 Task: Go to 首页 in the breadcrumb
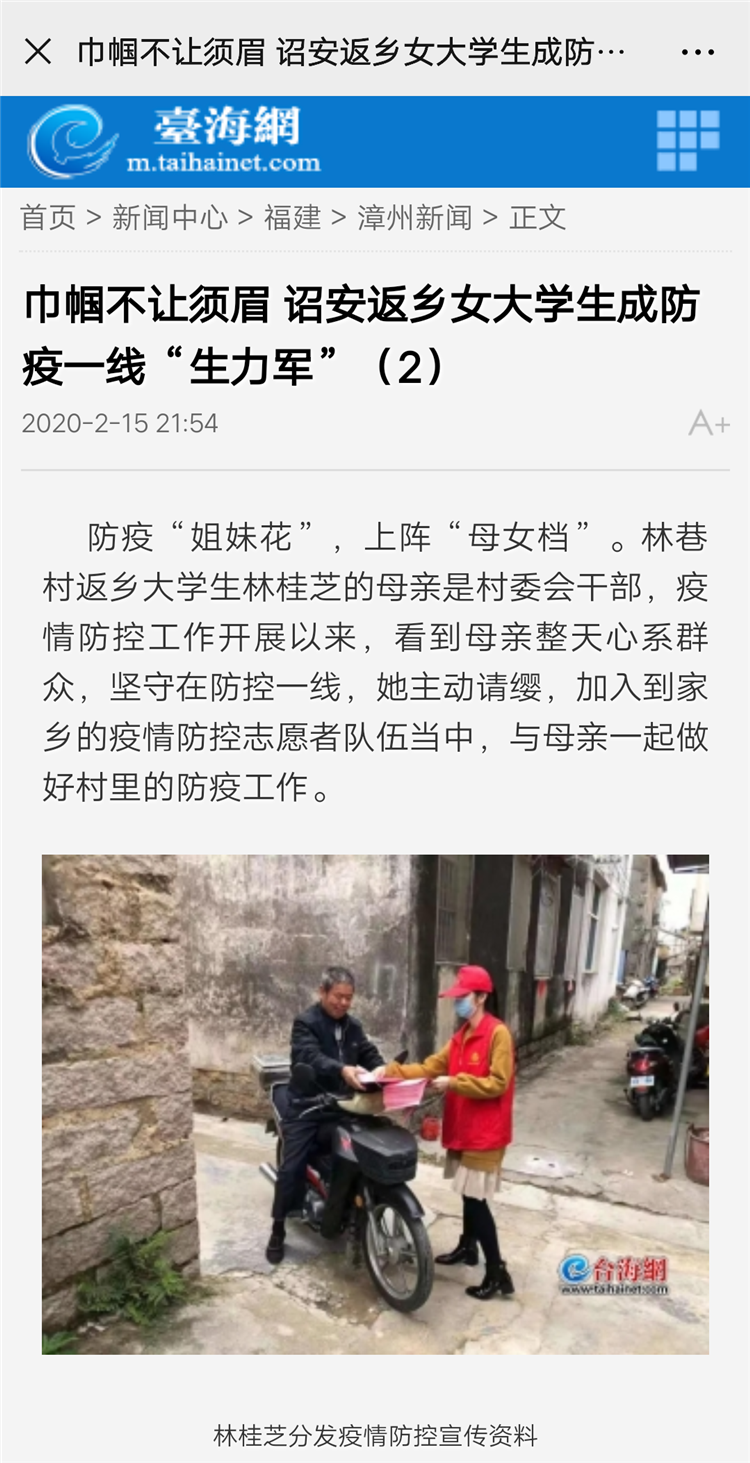point(48,217)
